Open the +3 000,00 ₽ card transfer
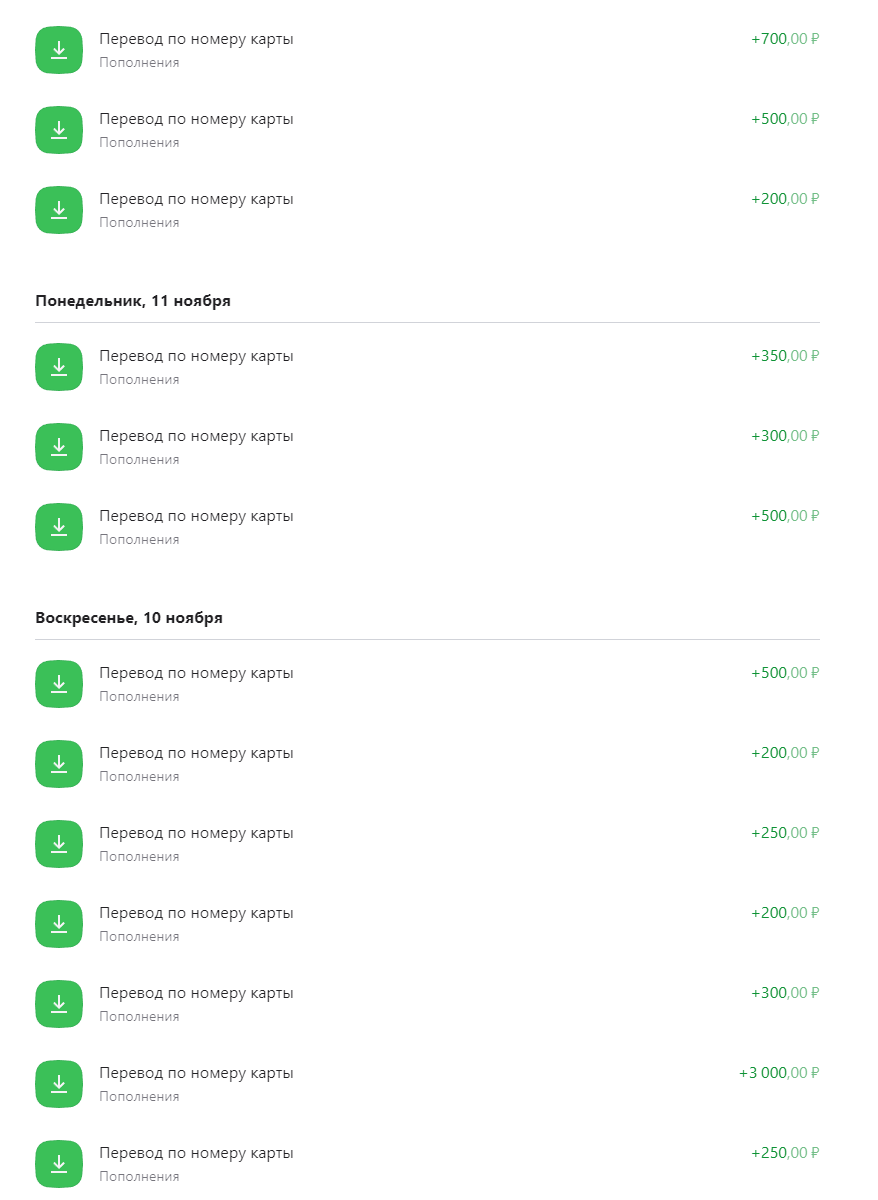Viewport: 878px width, 1200px height. click(427, 1084)
